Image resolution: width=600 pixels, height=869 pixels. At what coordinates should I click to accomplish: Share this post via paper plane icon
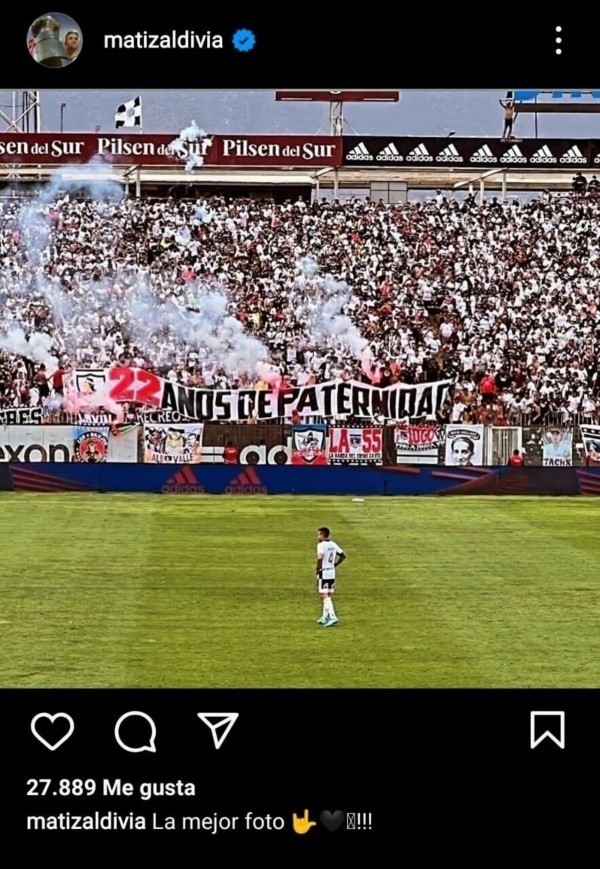[217, 730]
